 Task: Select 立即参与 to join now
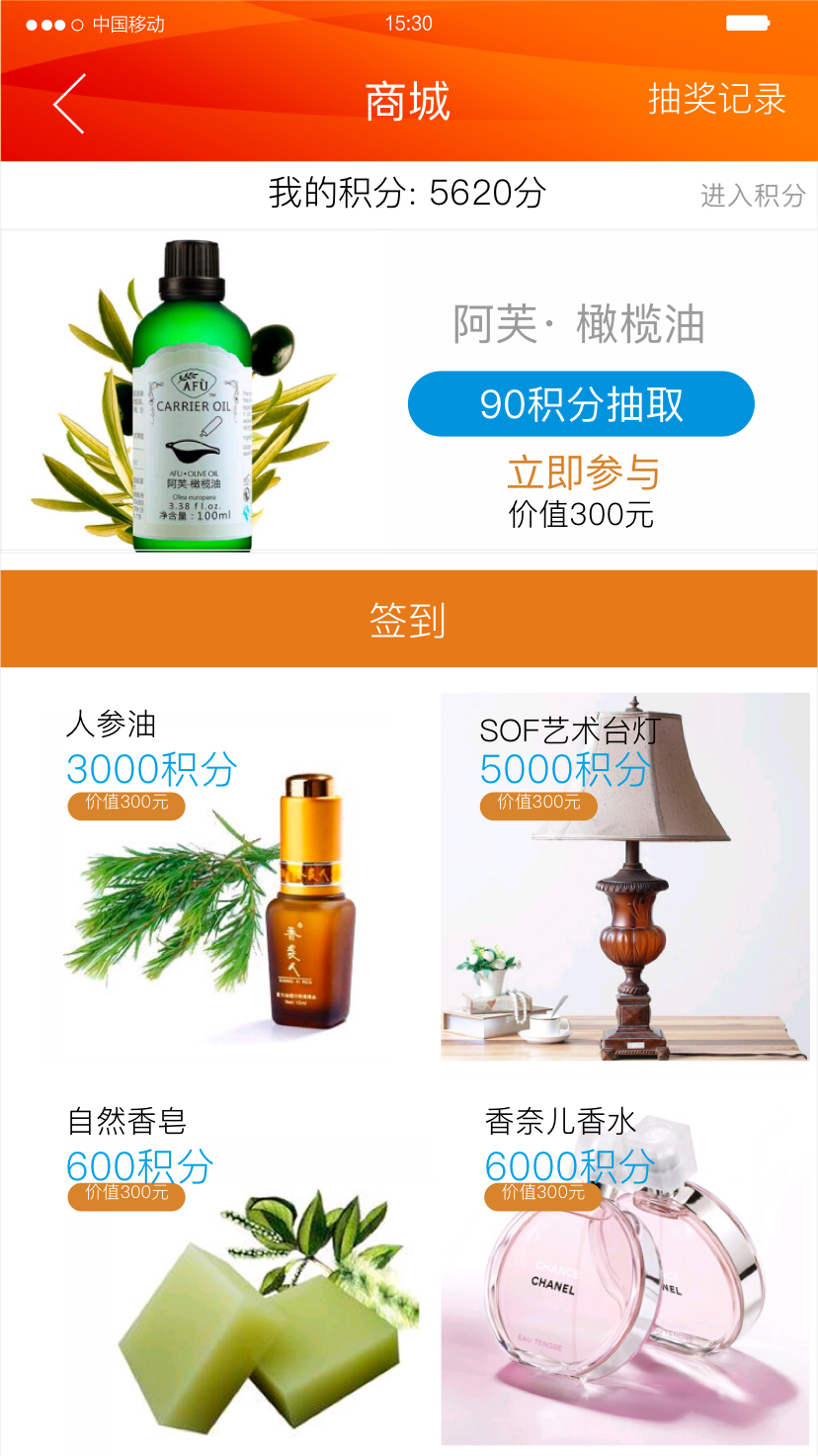[583, 472]
